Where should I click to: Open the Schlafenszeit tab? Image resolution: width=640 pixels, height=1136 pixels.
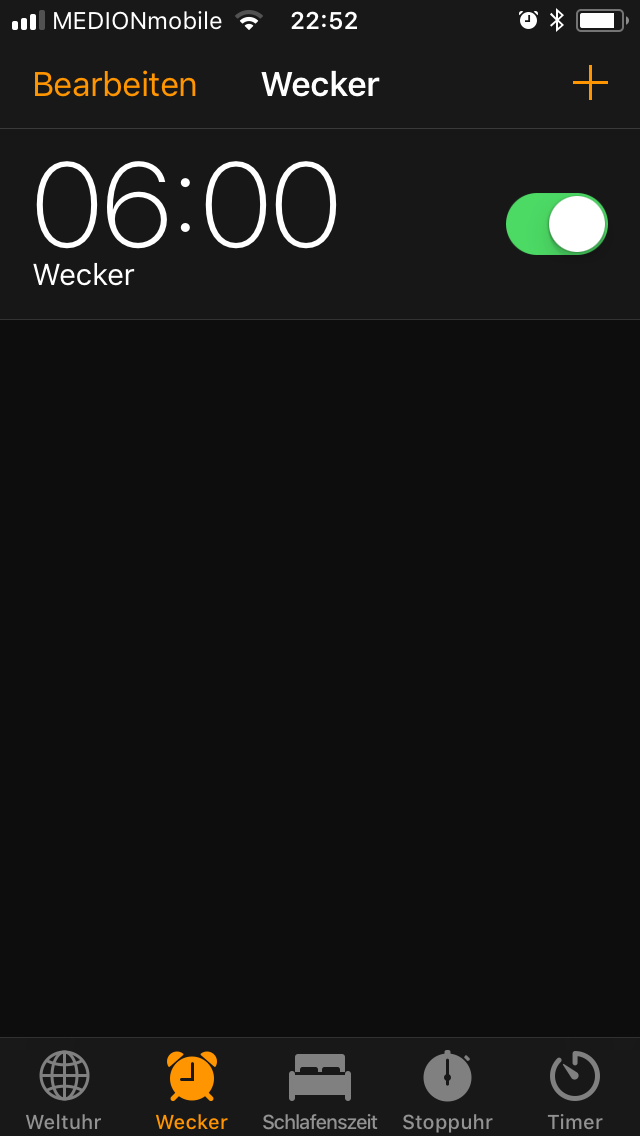[x=320, y=1089]
